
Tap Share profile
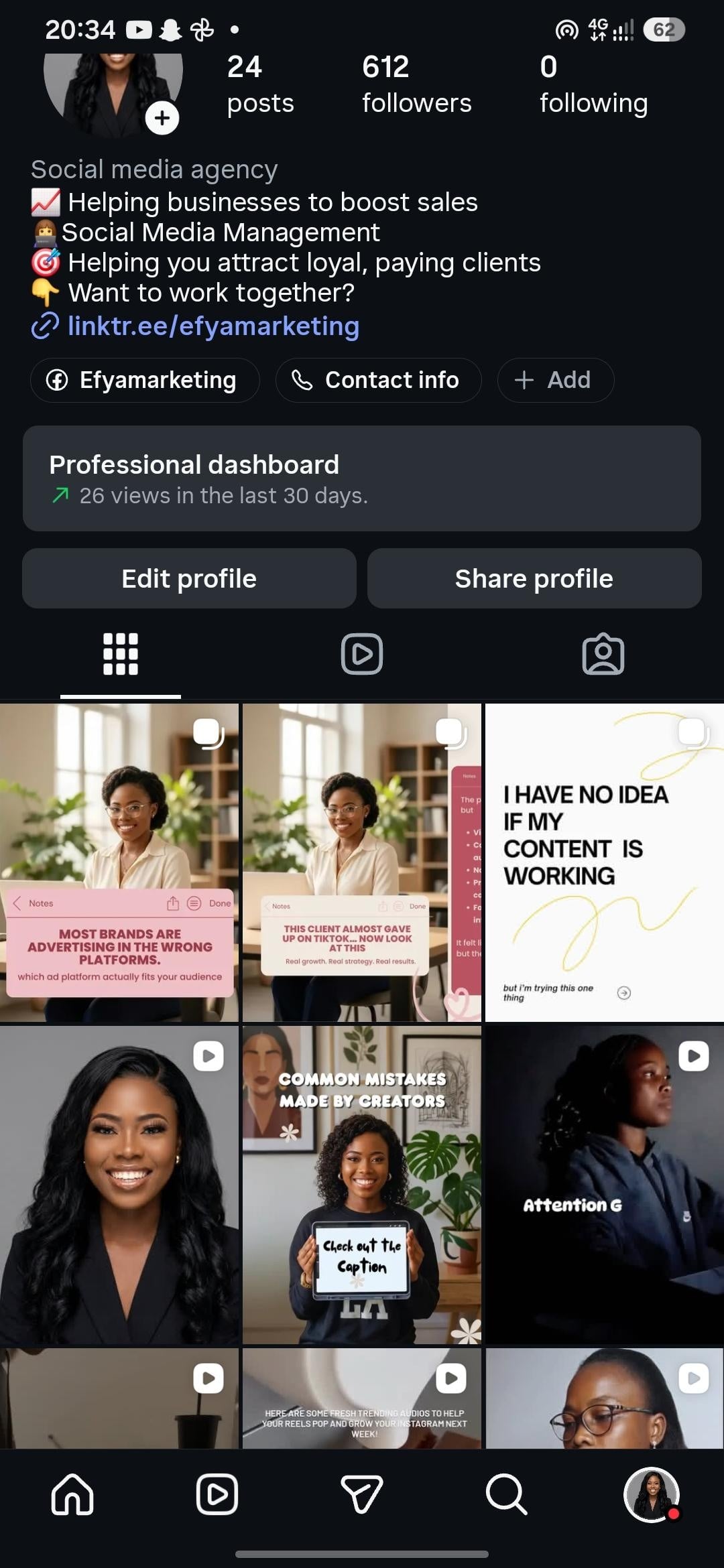click(x=534, y=578)
